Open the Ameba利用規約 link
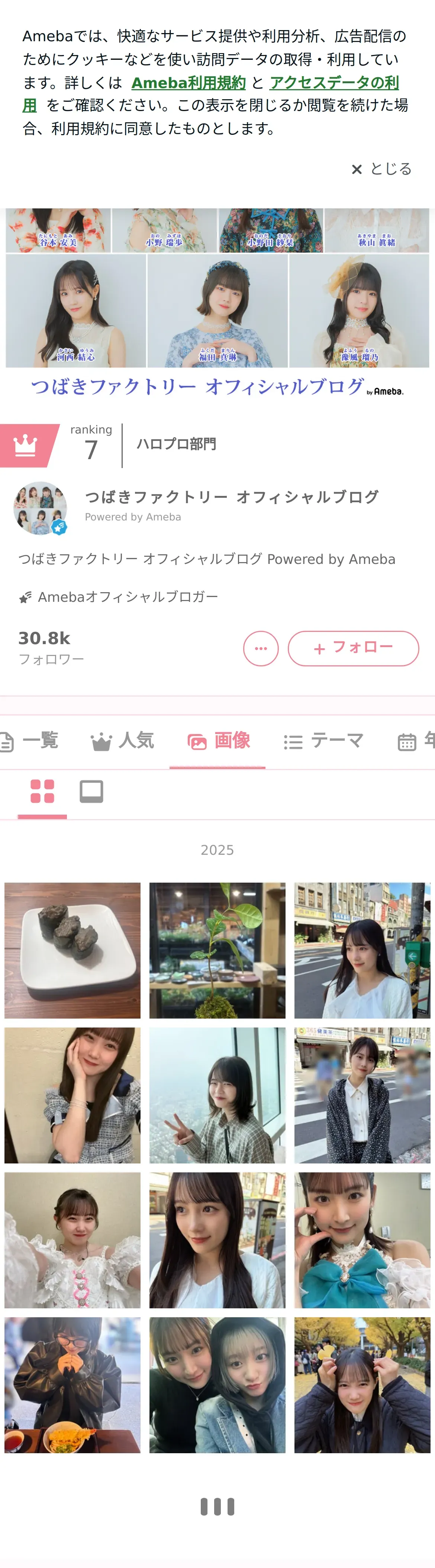Image resolution: width=435 pixels, height=1568 pixels. (x=188, y=83)
